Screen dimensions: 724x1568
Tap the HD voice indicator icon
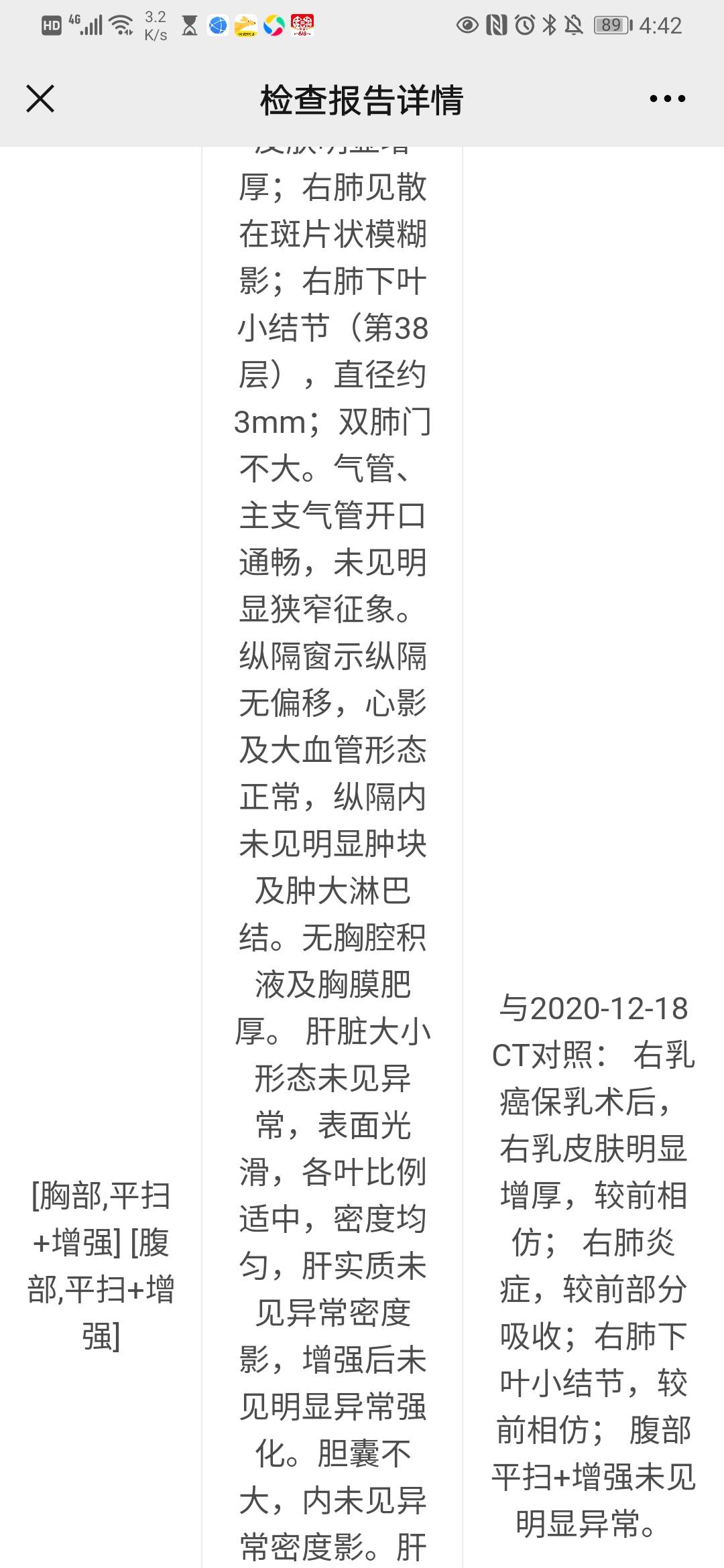50,25
